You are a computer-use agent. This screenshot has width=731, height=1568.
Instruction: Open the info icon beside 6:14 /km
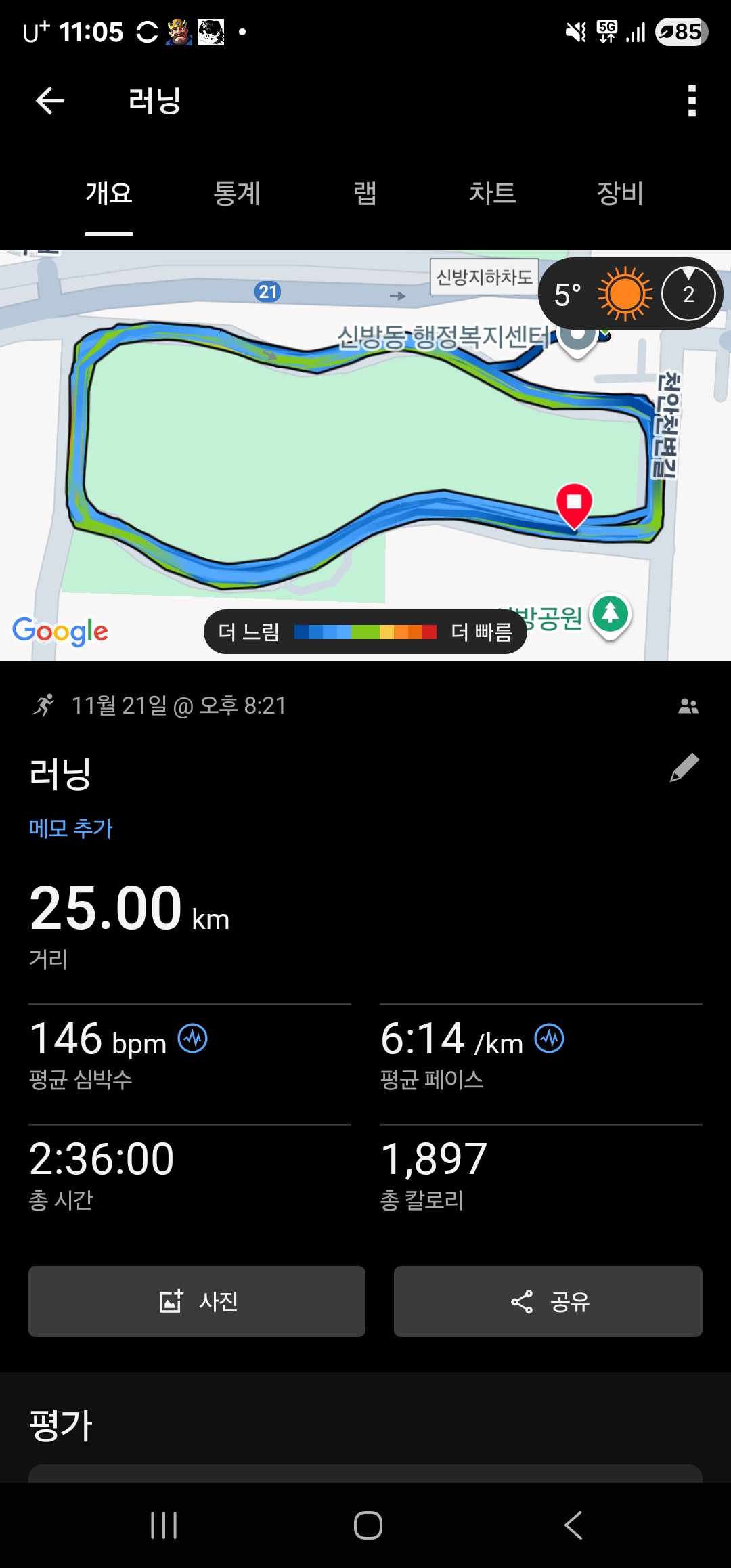click(550, 1039)
